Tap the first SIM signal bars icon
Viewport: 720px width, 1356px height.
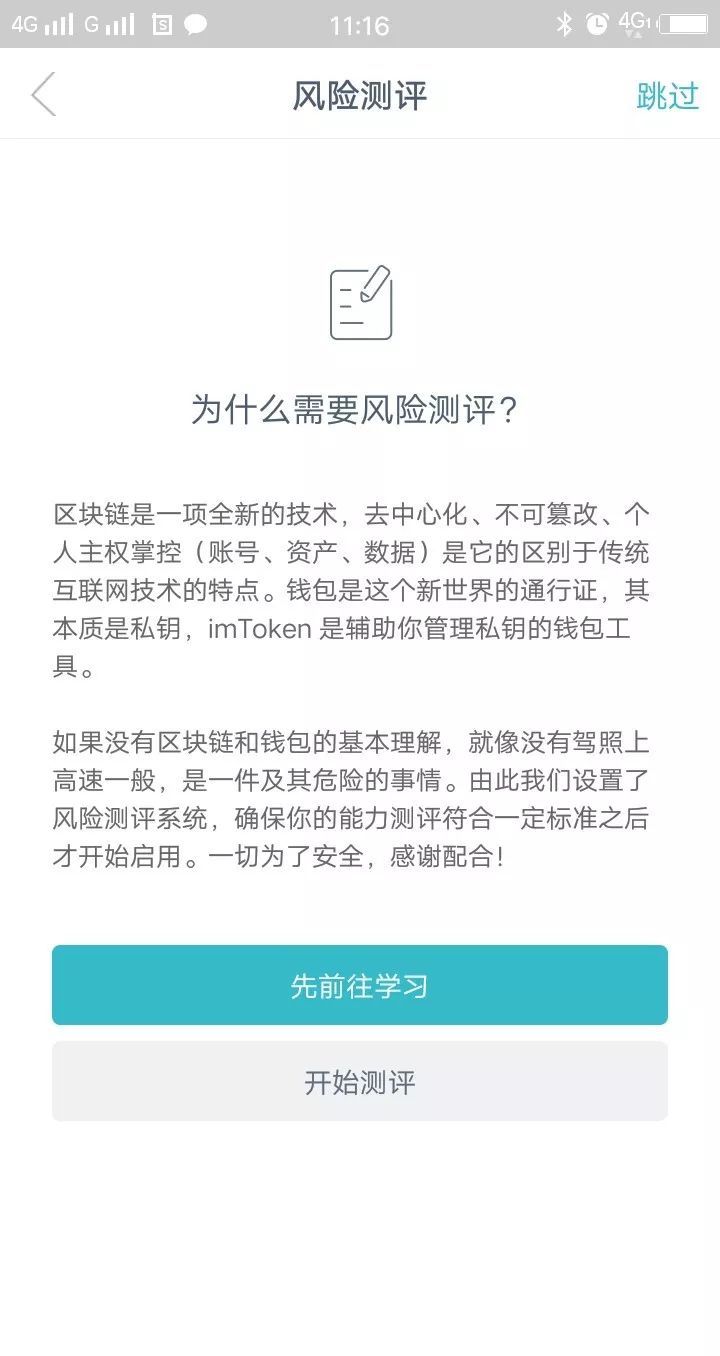click(x=59, y=23)
